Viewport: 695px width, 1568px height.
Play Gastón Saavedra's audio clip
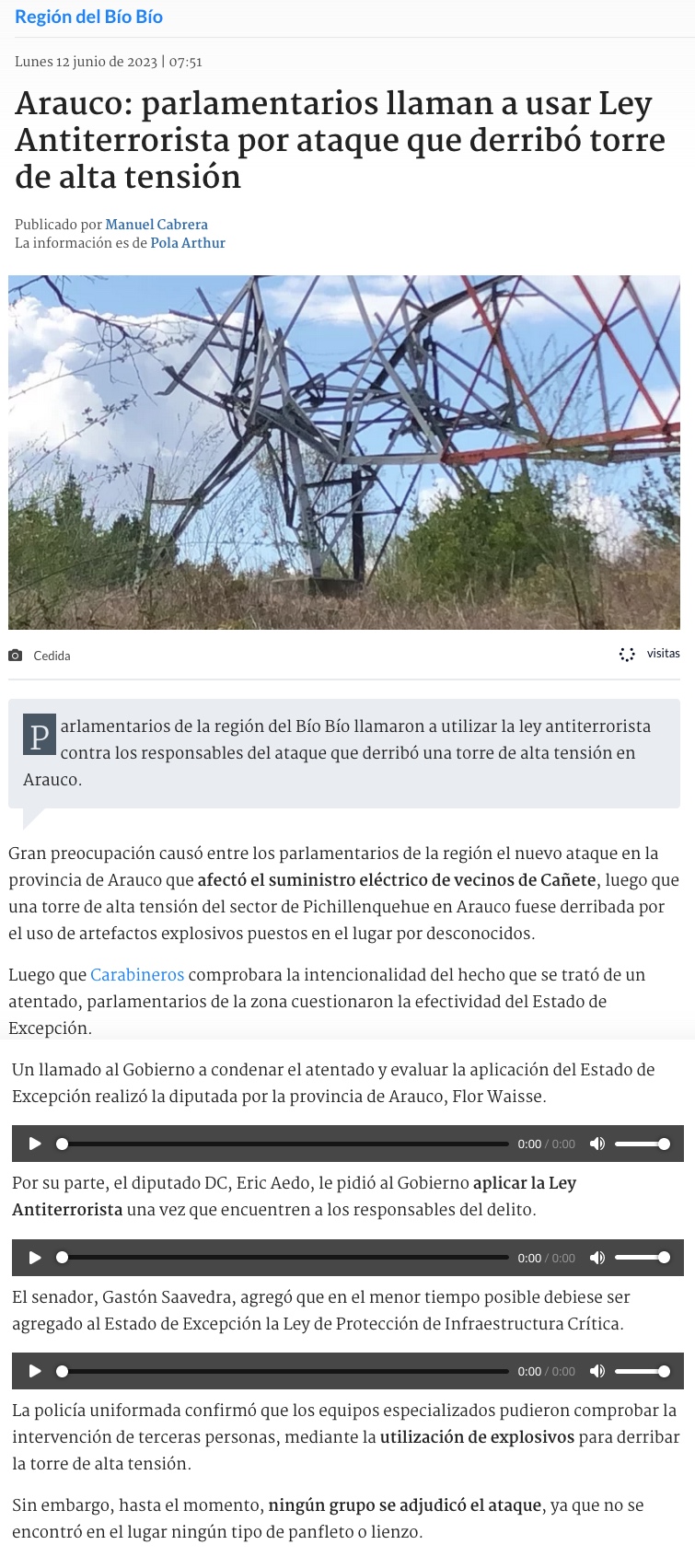pyautogui.click(x=35, y=1371)
